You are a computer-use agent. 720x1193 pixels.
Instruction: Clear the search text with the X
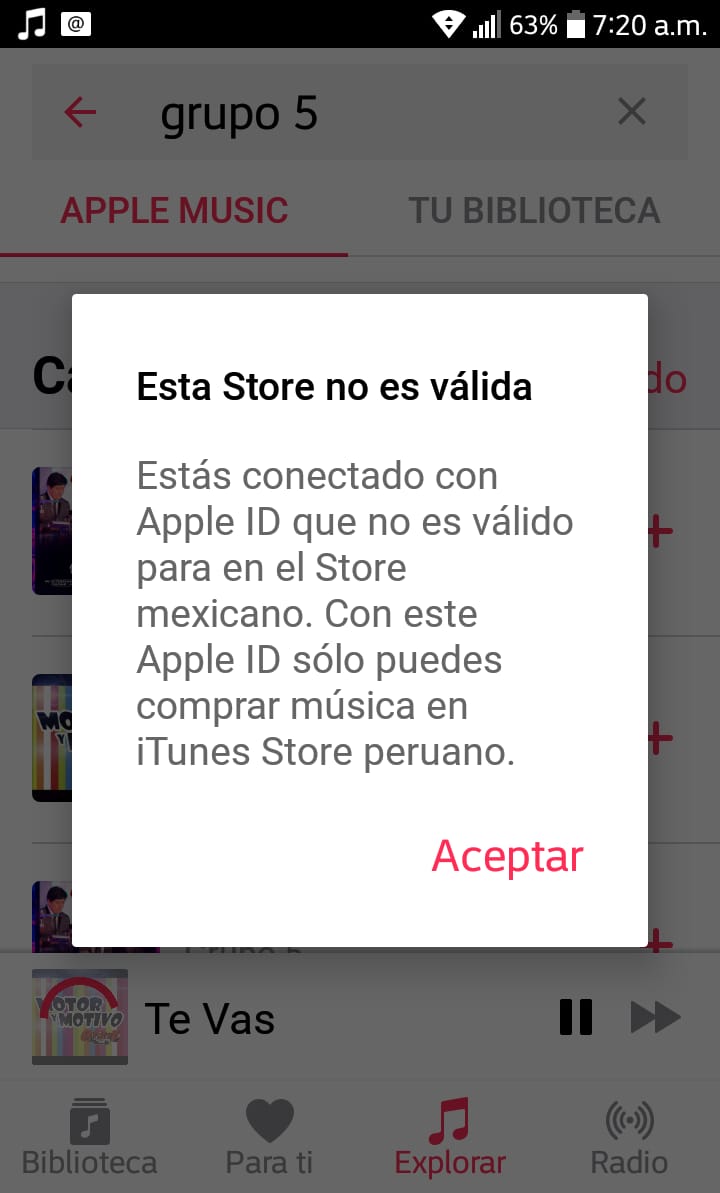tap(632, 112)
